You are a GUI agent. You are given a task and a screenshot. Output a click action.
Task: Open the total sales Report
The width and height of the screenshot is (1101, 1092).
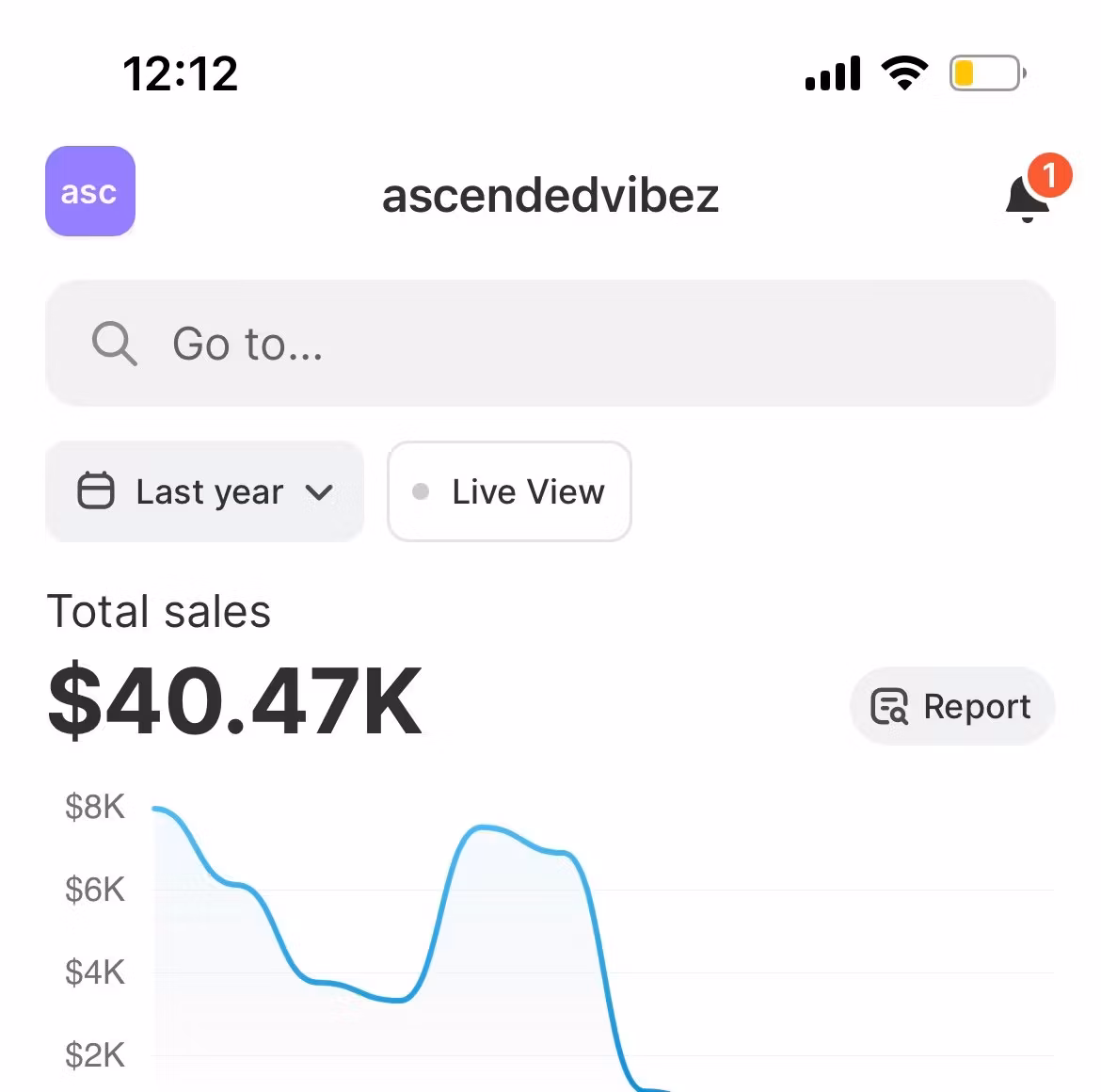[951, 706]
